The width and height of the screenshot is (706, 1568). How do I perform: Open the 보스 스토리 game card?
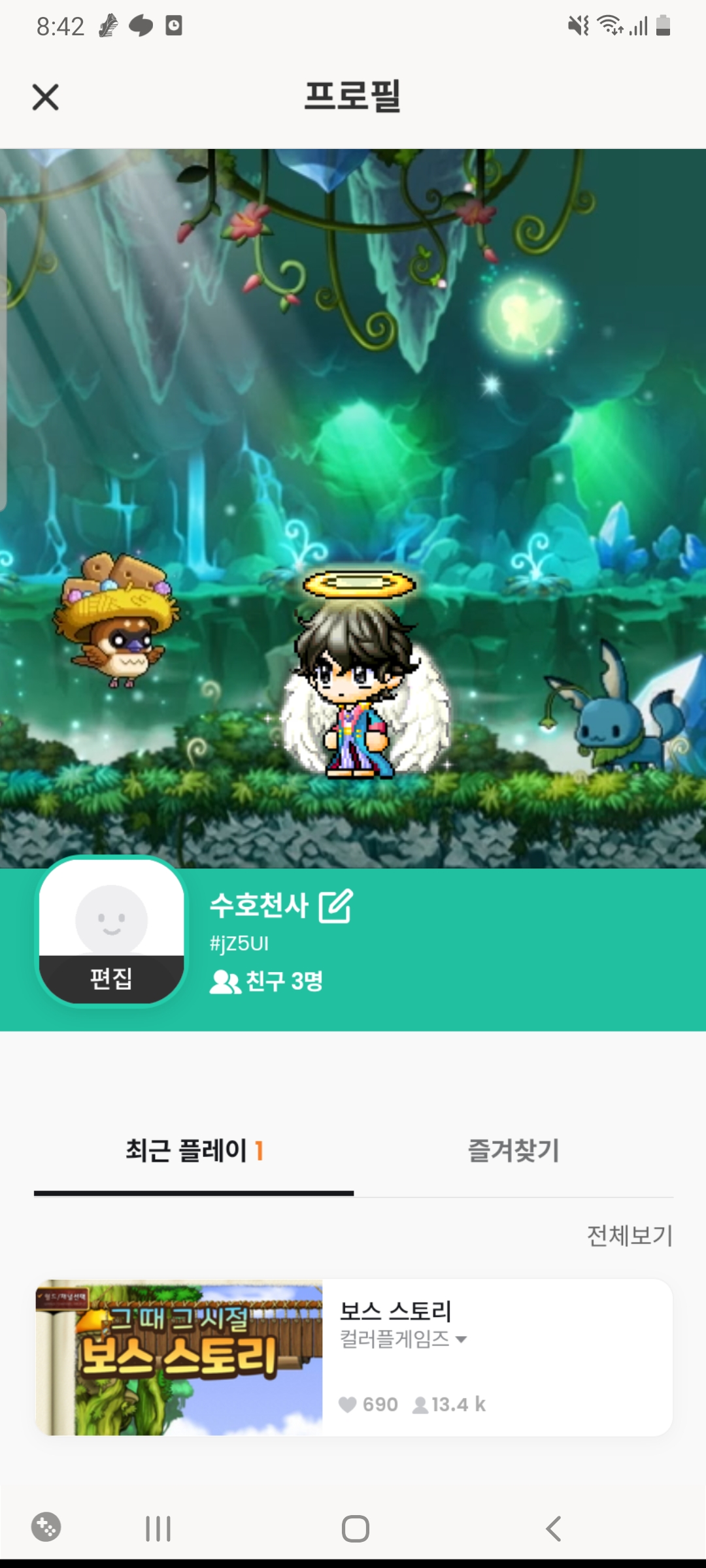353,1357
